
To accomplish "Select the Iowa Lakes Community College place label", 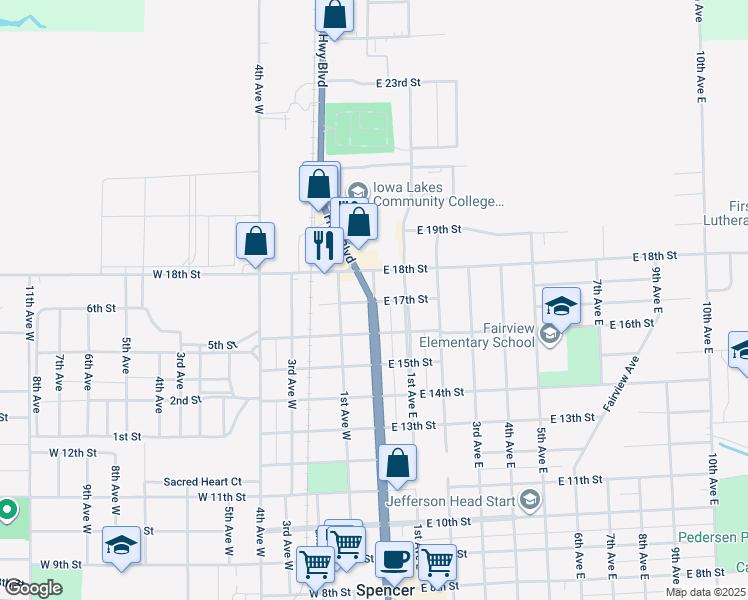I will coord(436,195).
